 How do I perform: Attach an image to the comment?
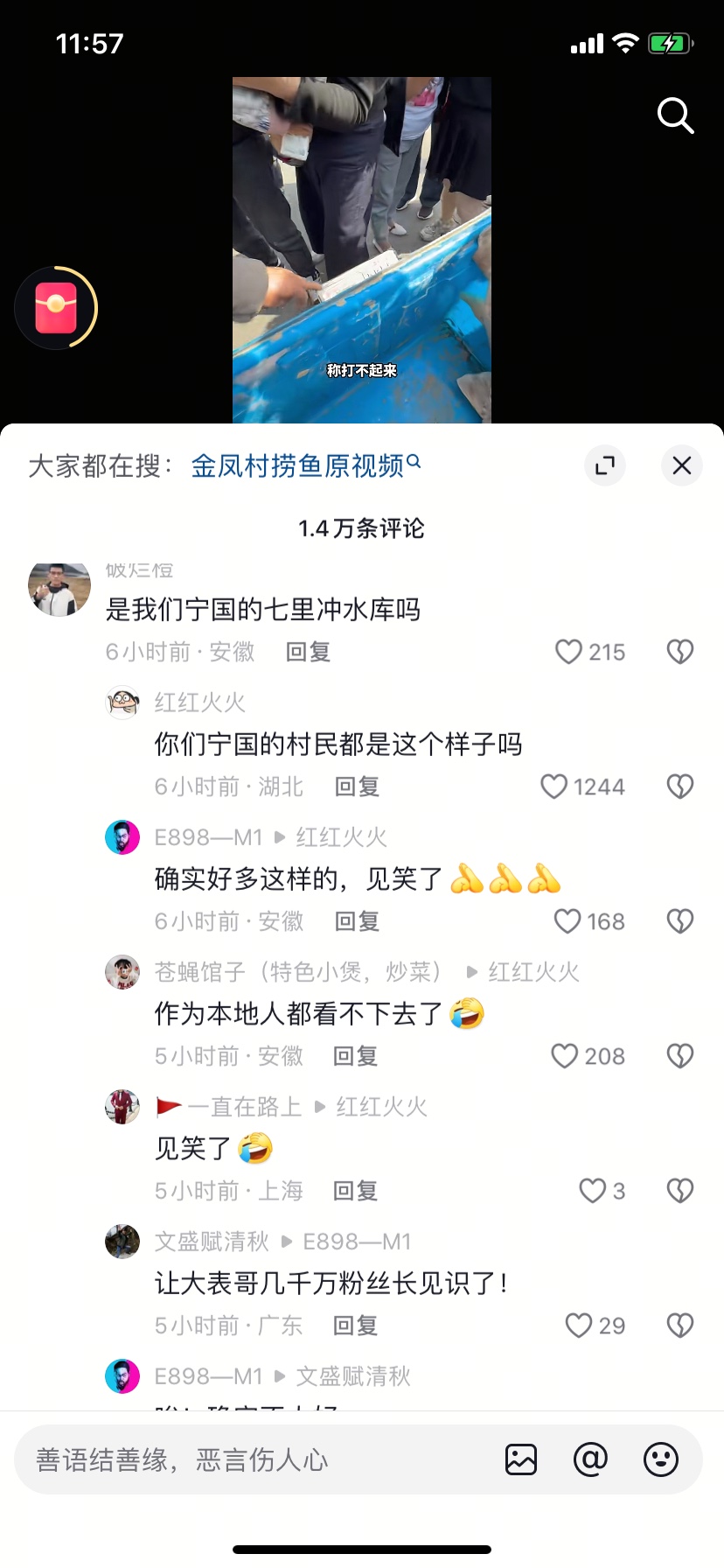tap(521, 1459)
